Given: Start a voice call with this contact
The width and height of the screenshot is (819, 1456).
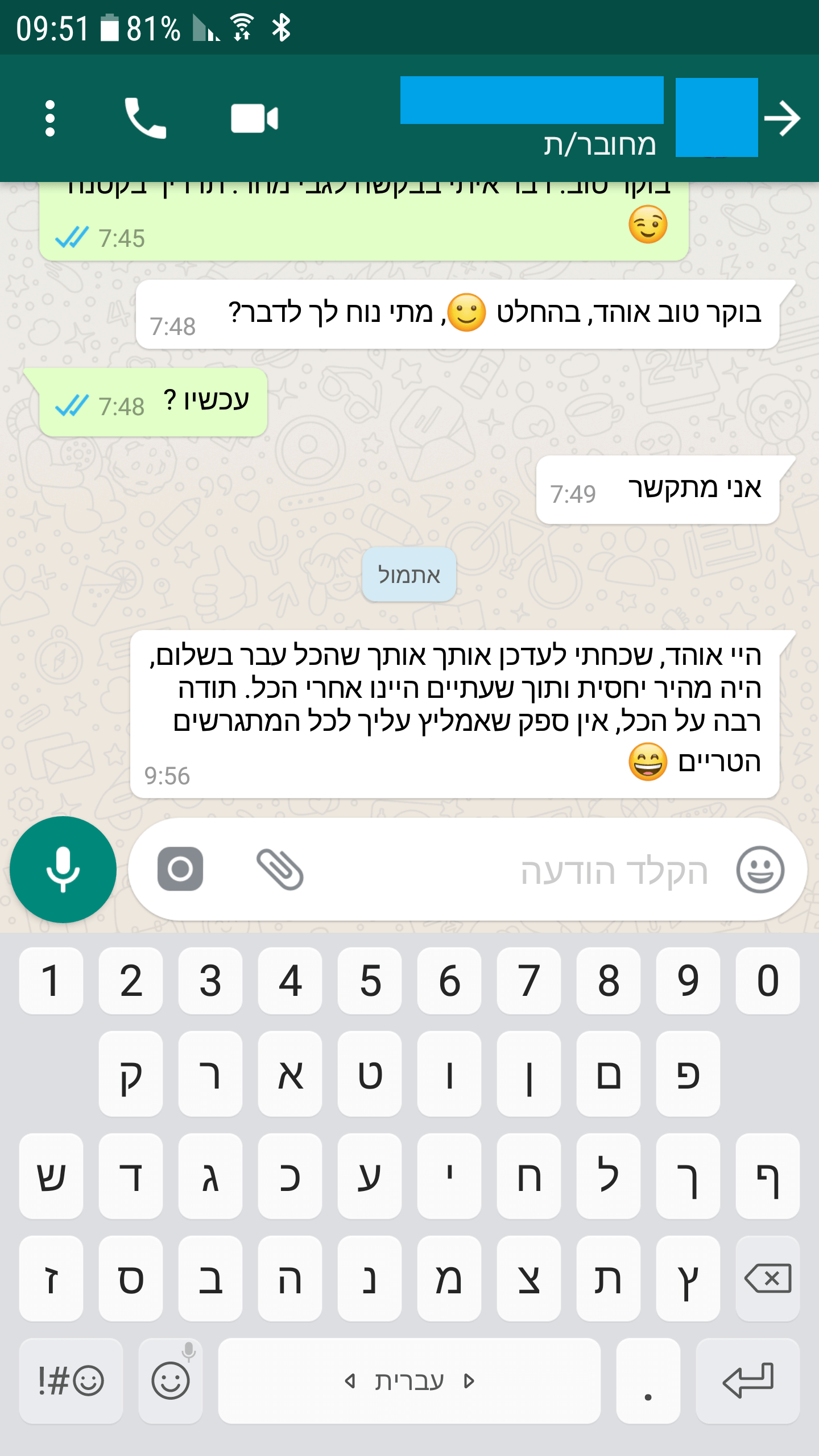Looking at the screenshot, I should 145,118.
